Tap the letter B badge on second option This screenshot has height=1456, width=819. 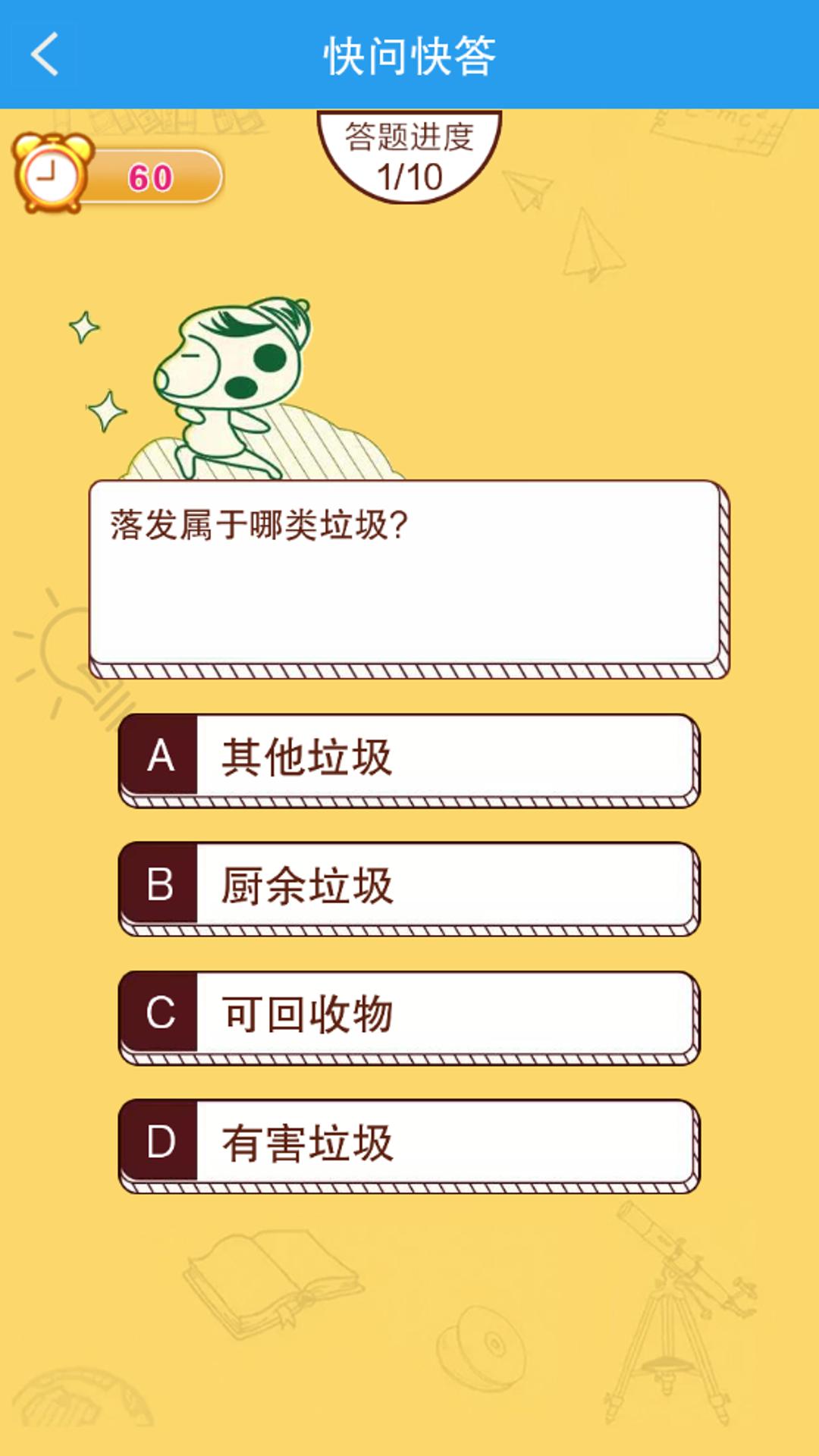[161, 883]
